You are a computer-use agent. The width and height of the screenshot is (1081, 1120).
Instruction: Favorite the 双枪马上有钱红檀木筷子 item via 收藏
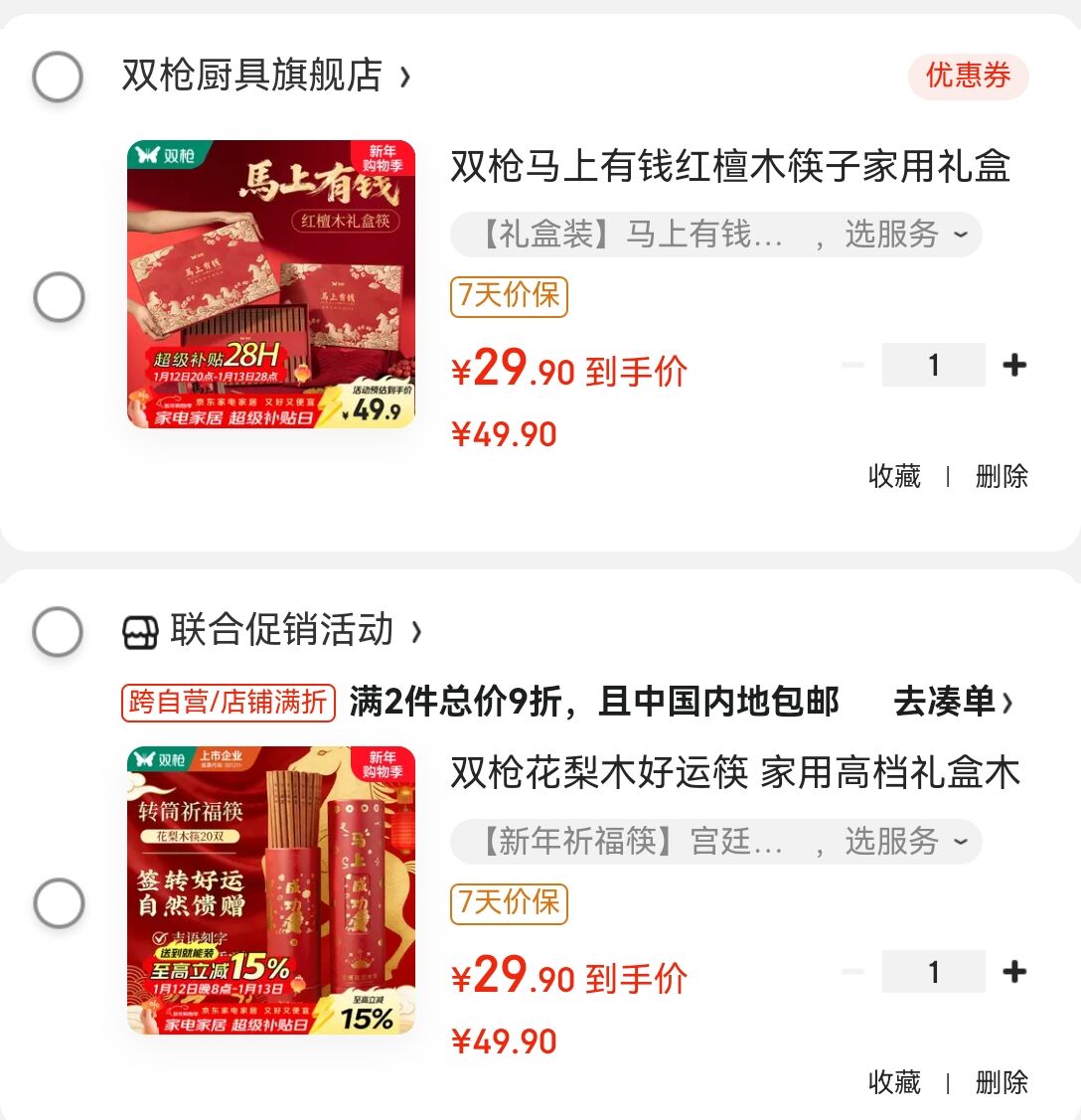[x=894, y=477]
